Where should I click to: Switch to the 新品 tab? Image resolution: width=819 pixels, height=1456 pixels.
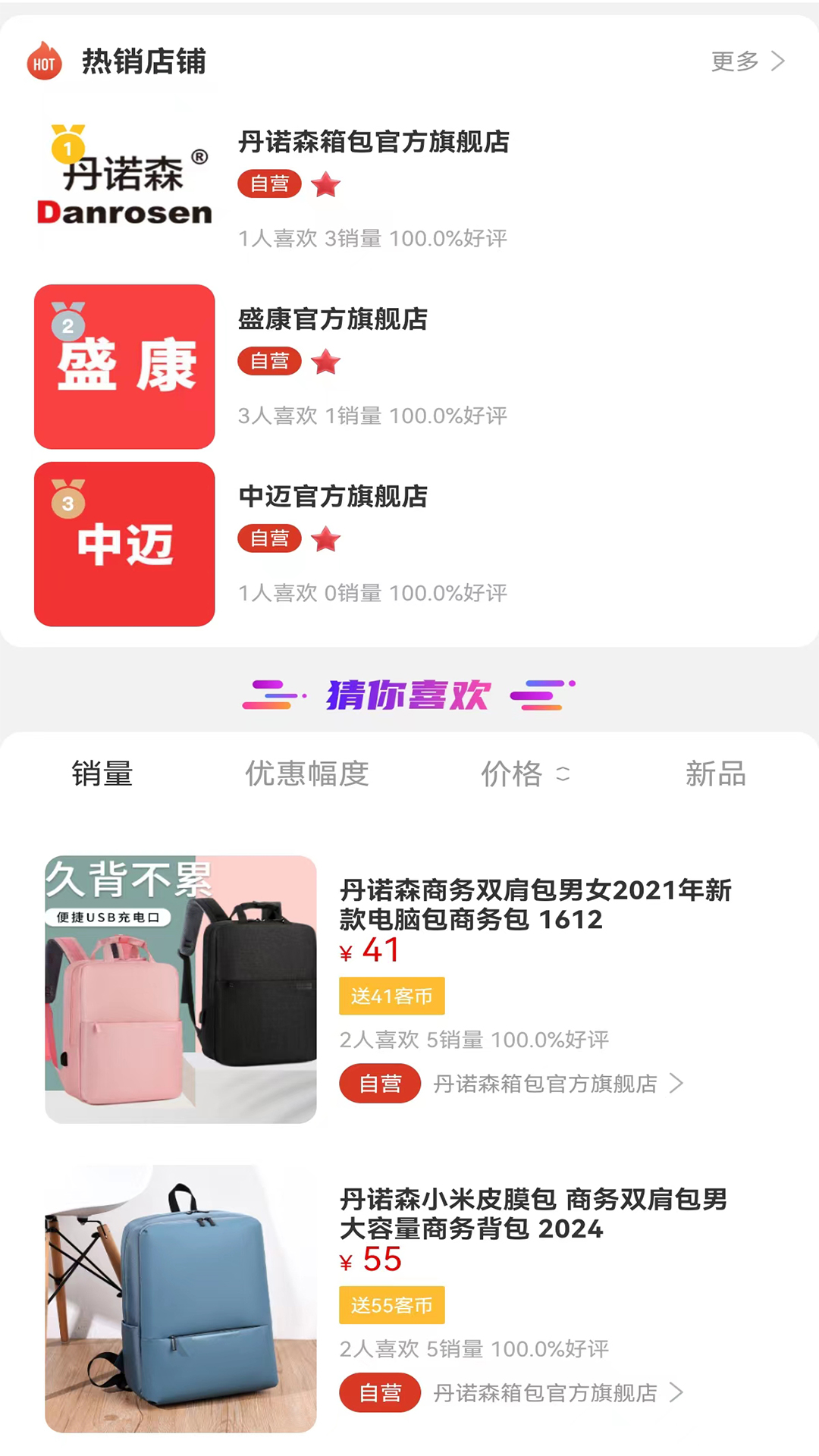[716, 774]
